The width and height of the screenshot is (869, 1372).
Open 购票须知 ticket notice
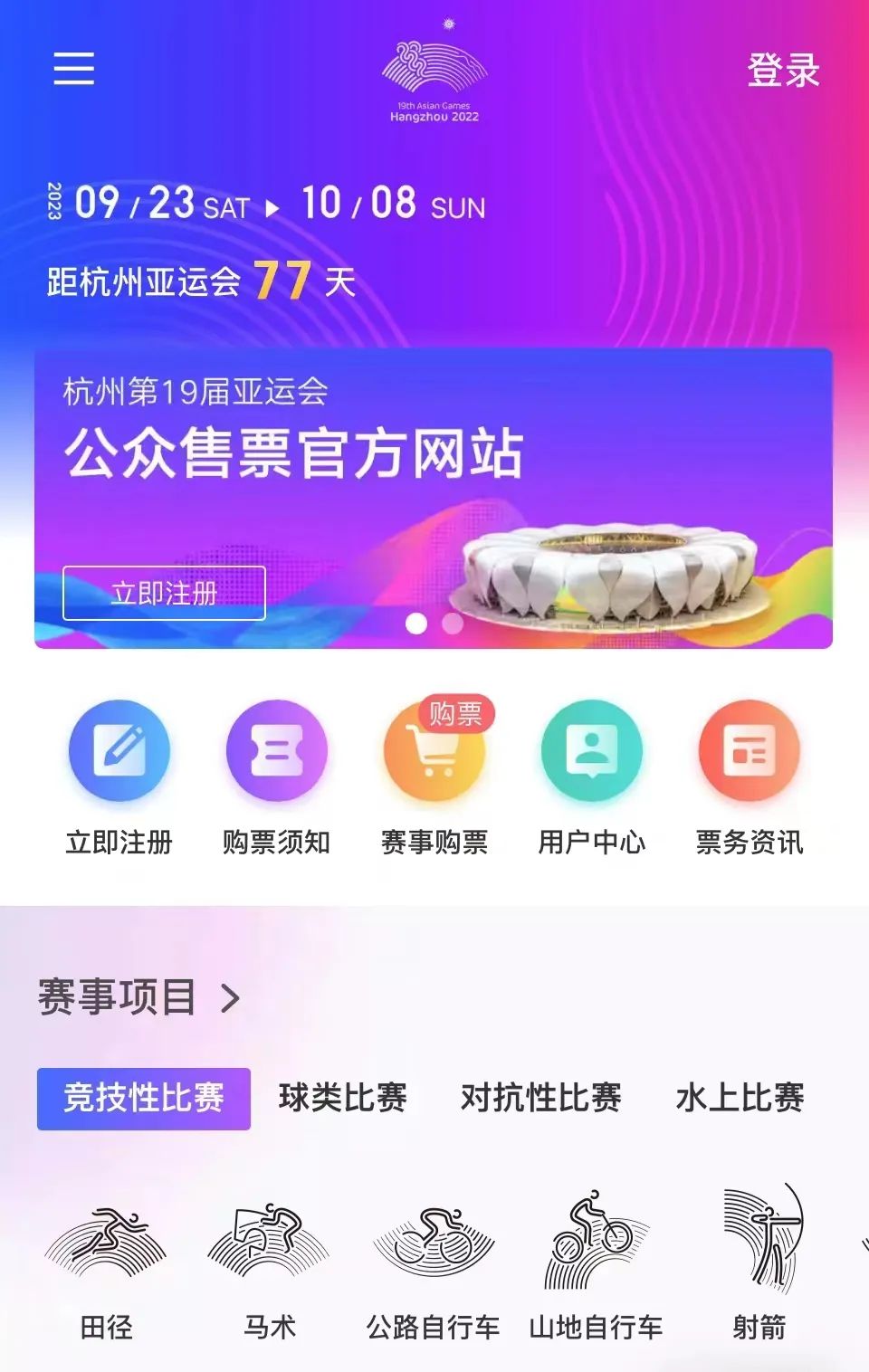tap(276, 751)
